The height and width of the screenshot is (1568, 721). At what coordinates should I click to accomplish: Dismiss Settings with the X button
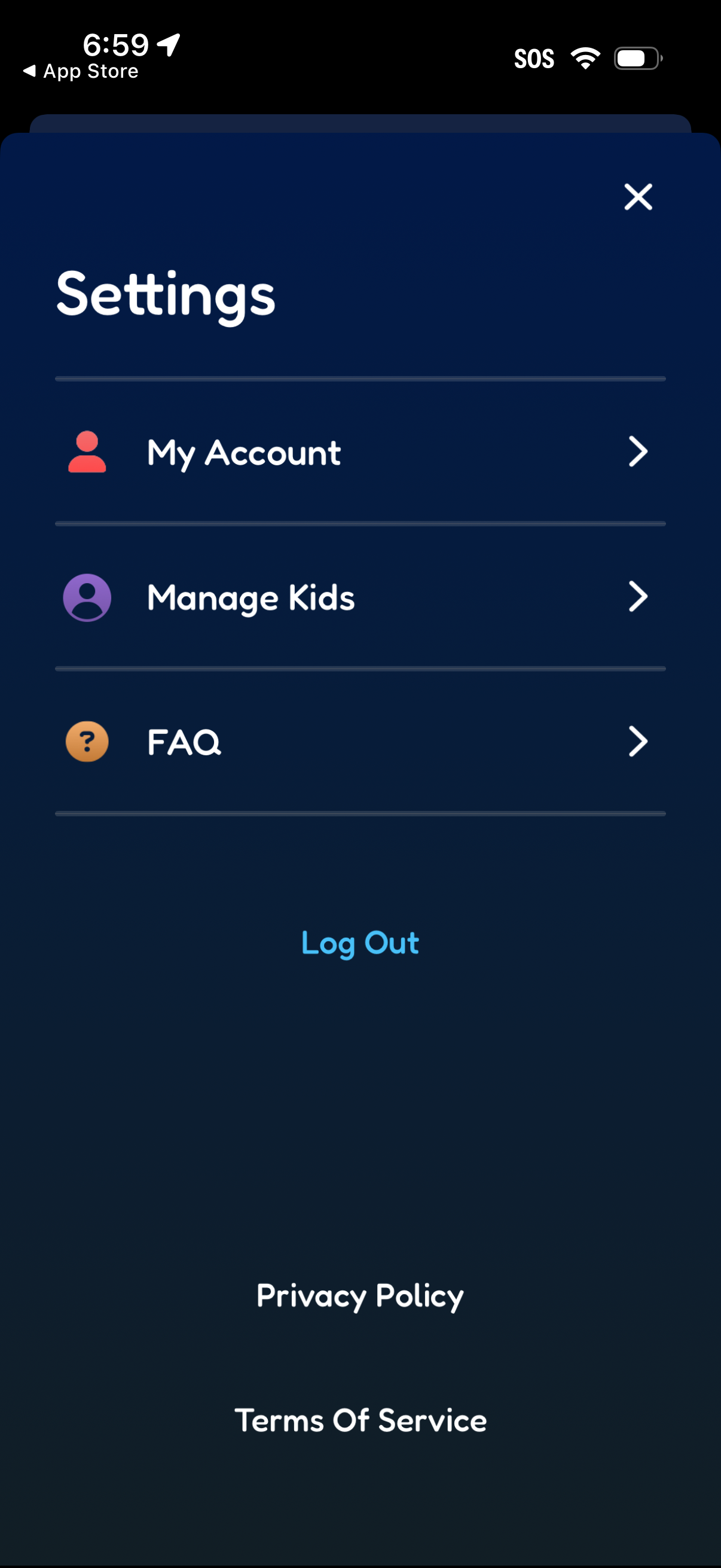click(638, 197)
